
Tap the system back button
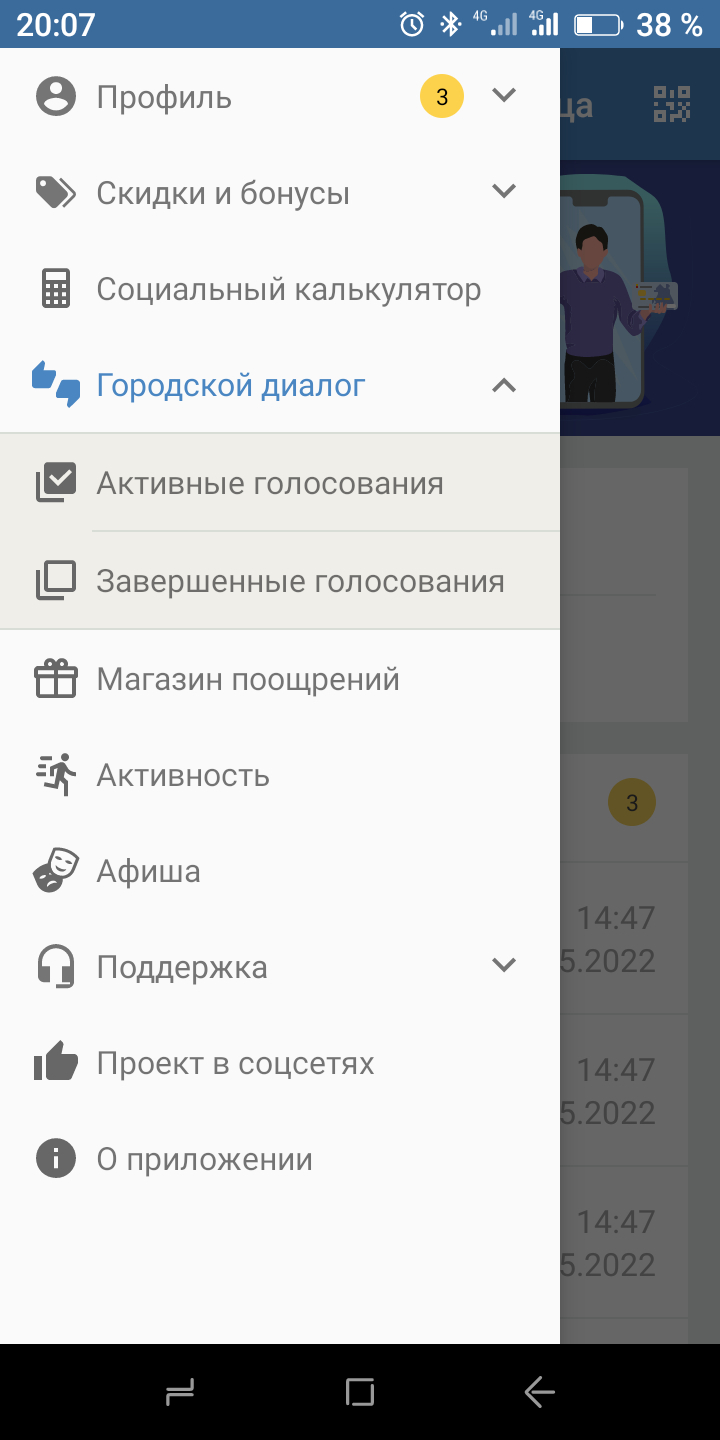click(x=539, y=1391)
